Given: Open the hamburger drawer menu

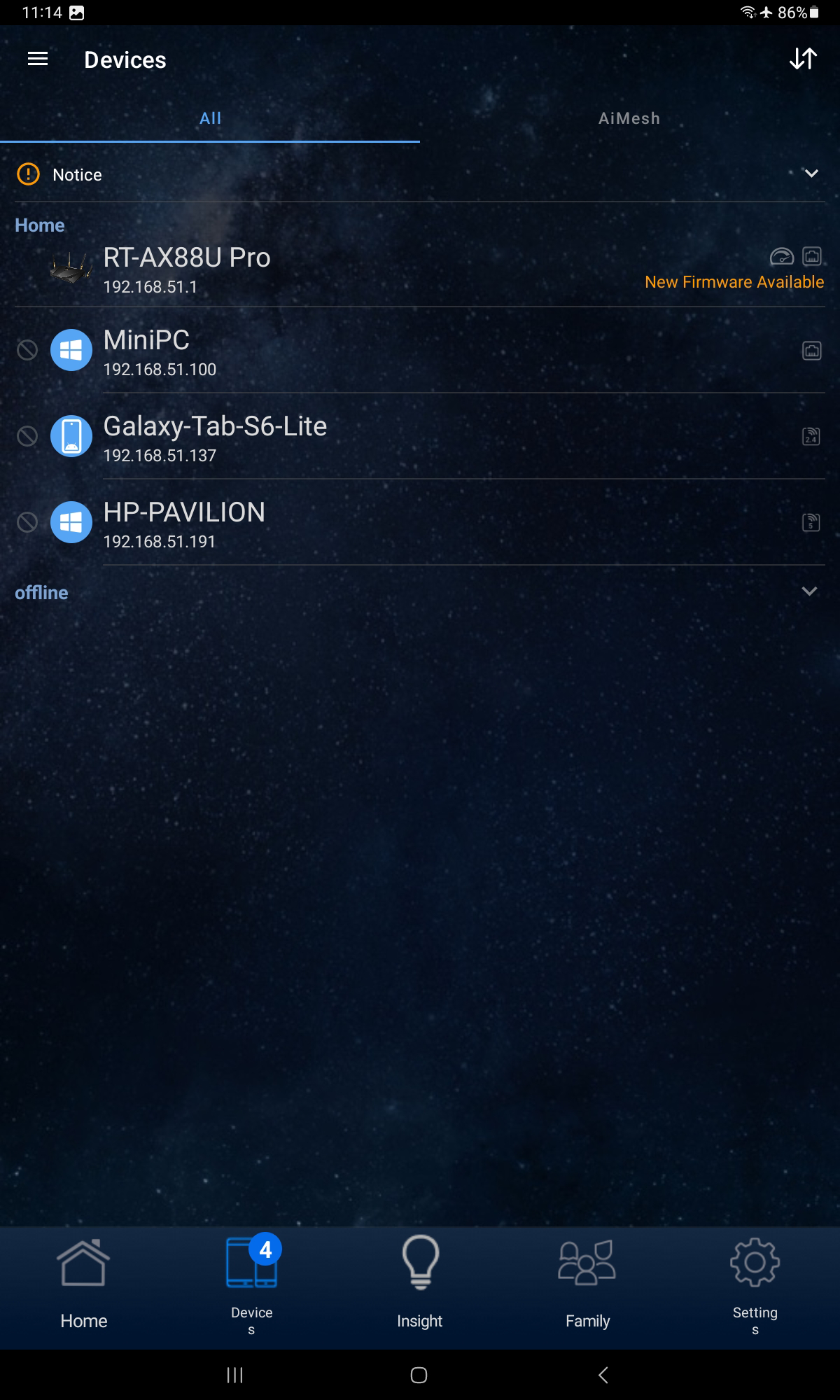Looking at the screenshot, I should click(38, 59).
